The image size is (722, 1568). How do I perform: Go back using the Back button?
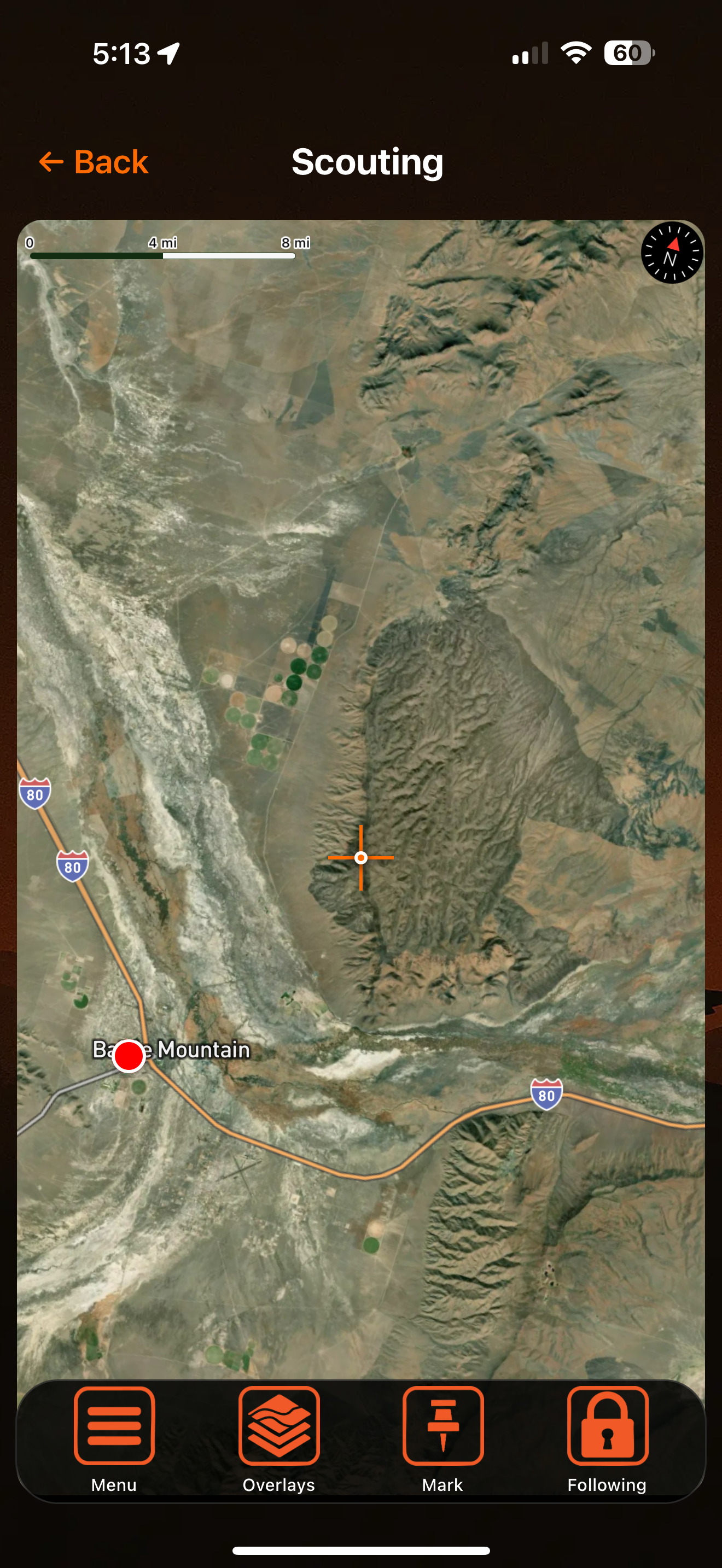click(94, 162)
